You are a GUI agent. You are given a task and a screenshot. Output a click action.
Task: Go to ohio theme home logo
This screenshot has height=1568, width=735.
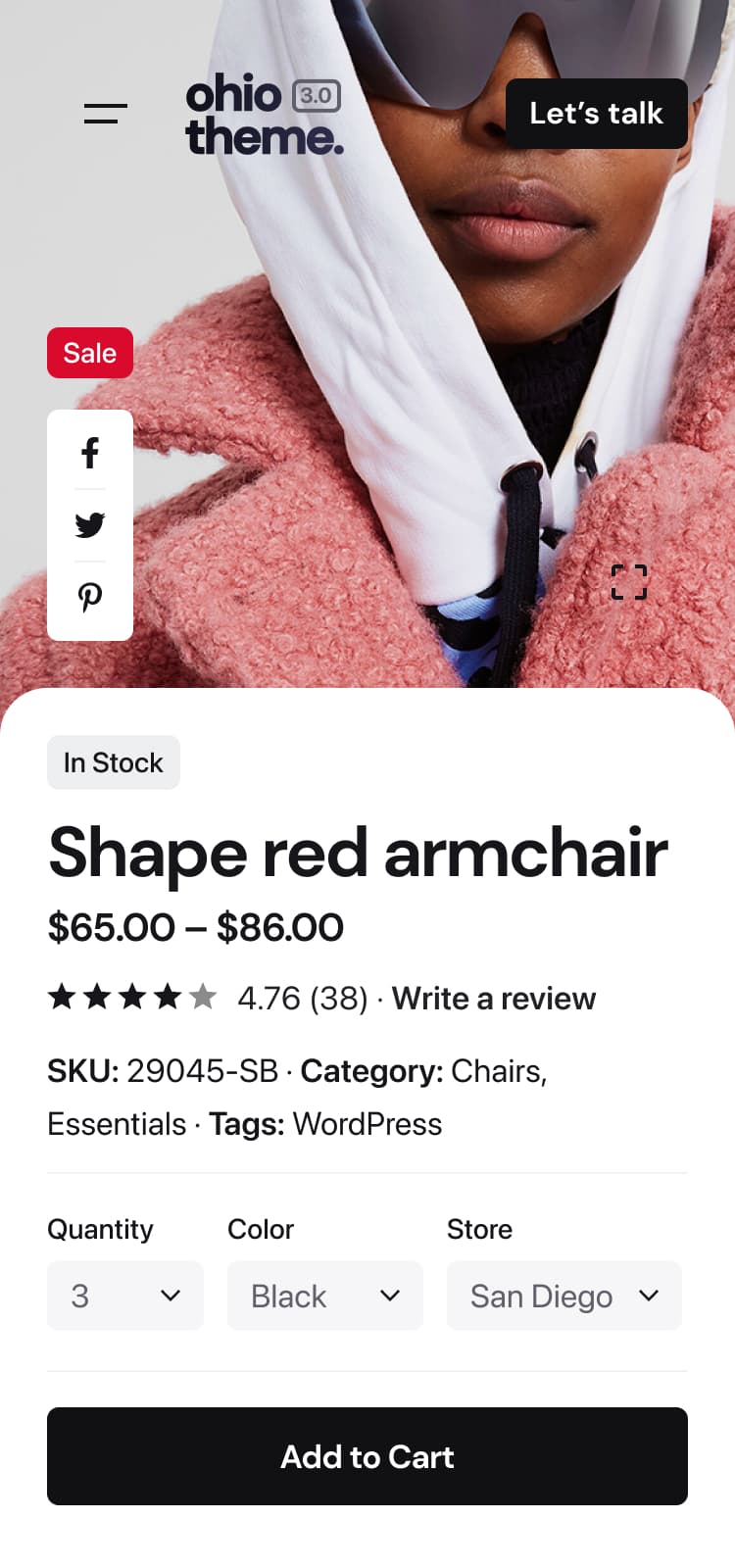point(265,115)
